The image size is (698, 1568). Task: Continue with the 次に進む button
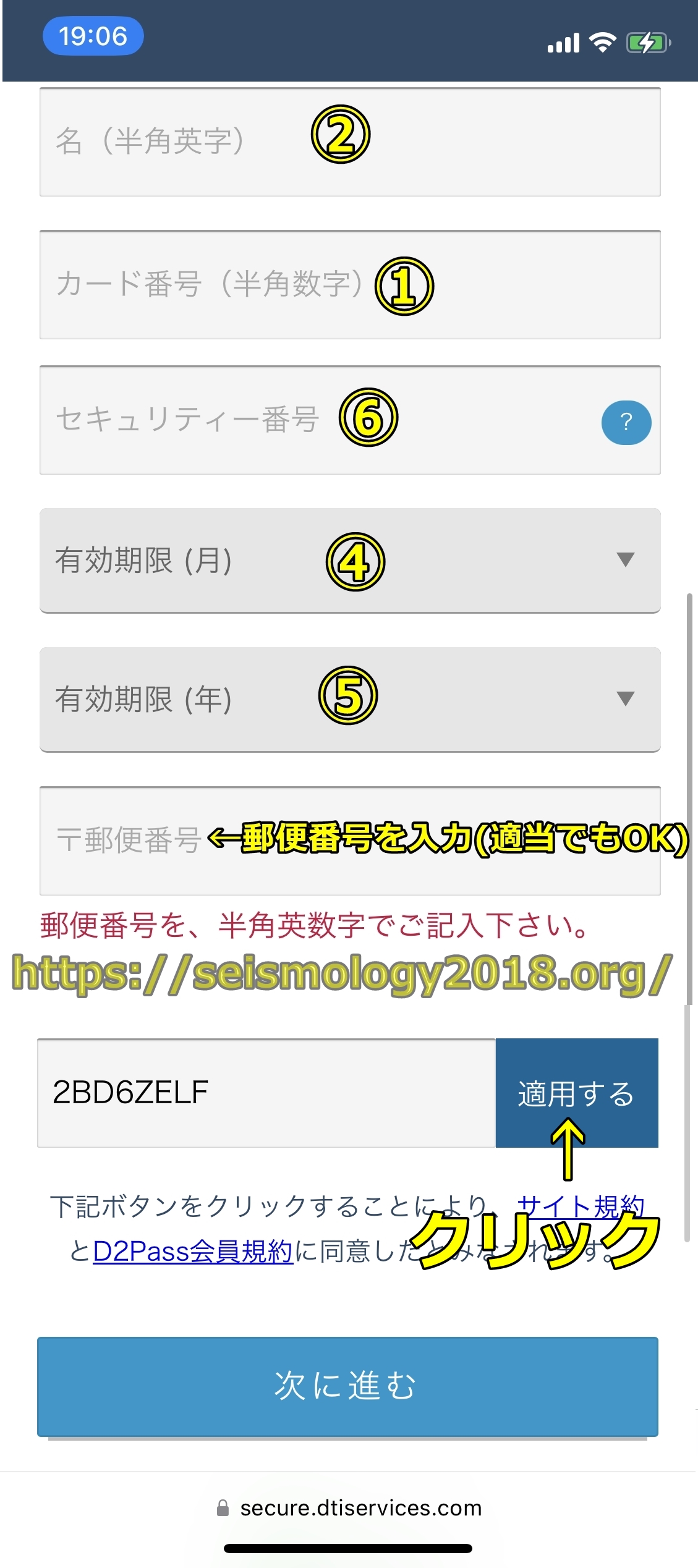[347, 1386]
